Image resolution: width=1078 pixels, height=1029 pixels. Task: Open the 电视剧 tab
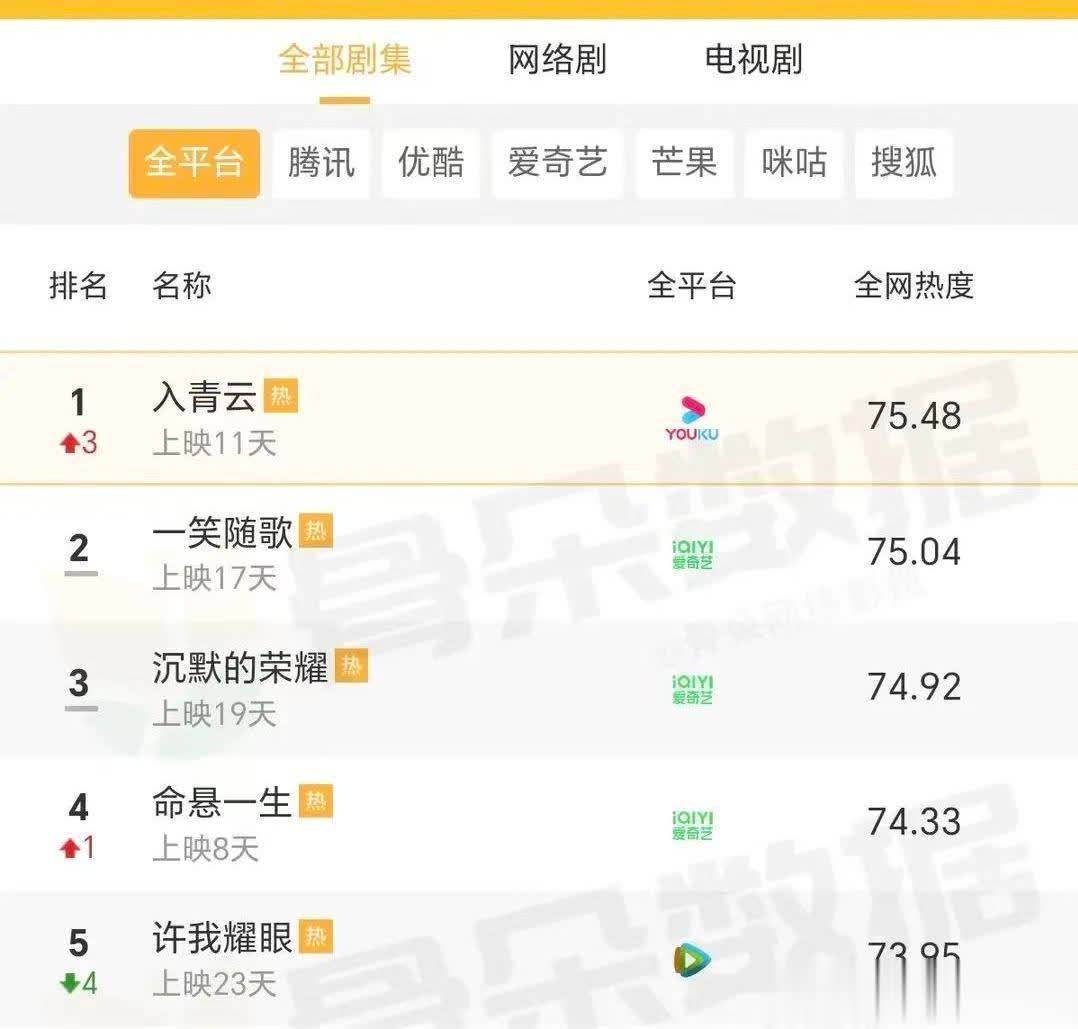pos(753,60)
